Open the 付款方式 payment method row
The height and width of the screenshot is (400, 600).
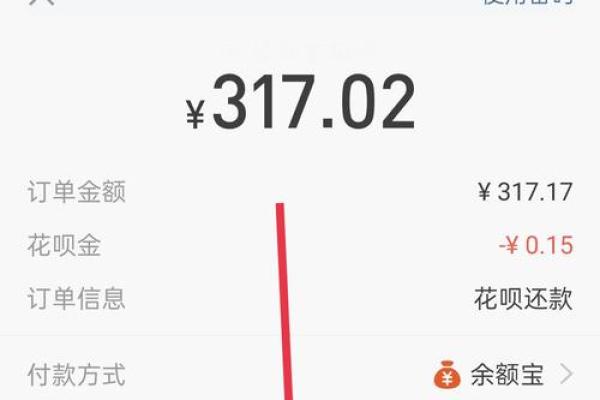click(300, 375)
